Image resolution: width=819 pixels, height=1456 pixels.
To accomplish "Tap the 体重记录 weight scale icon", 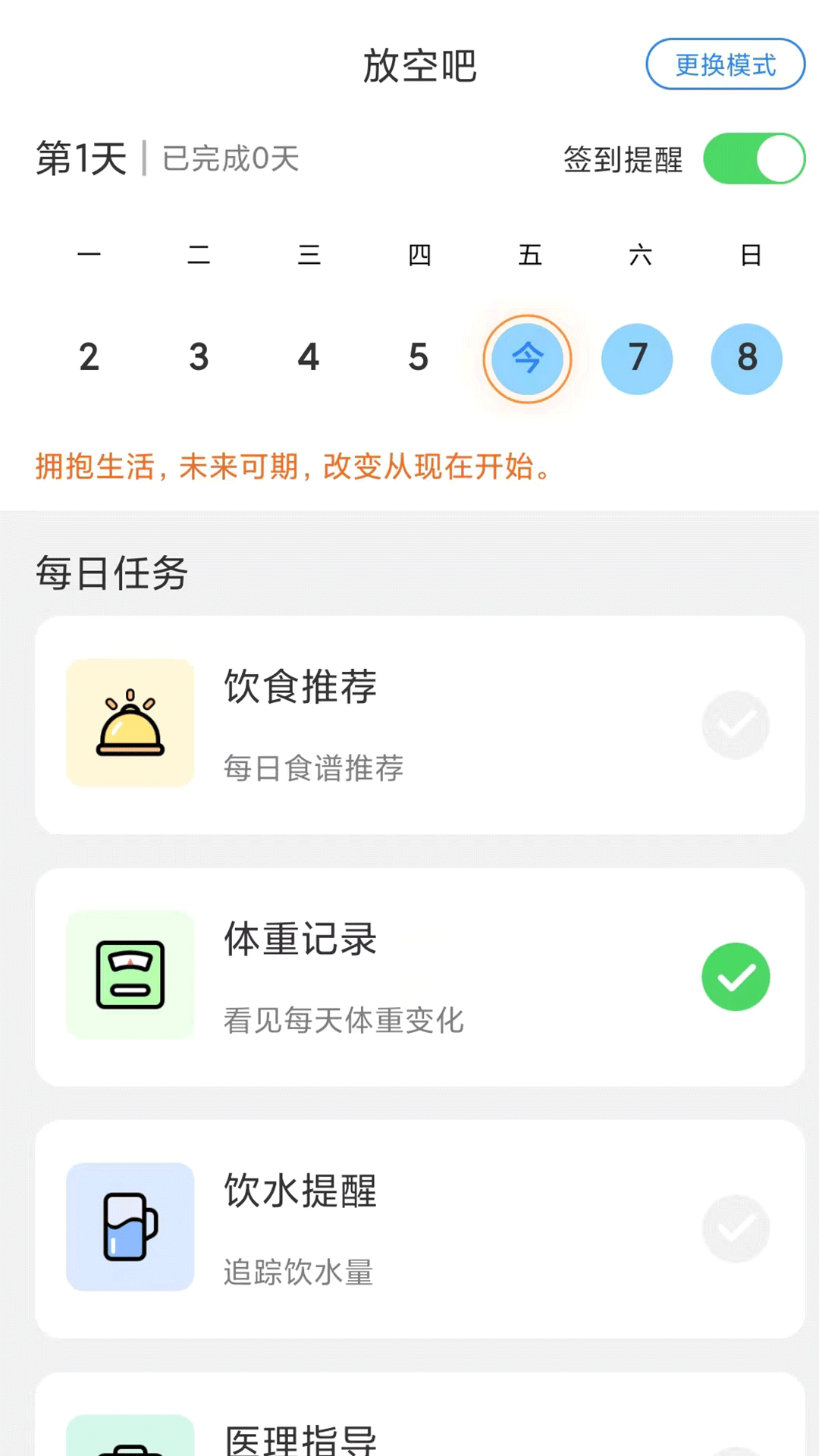I will pyautogui.click(x=130, y=977).
